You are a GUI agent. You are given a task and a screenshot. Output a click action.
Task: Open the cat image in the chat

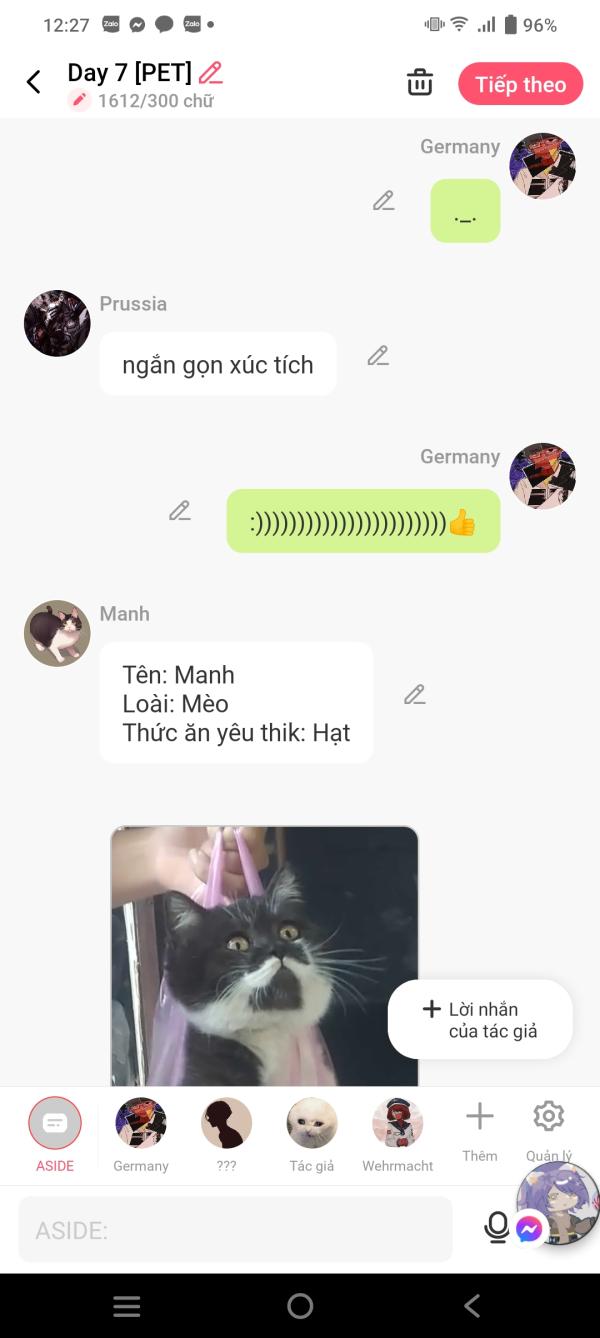pos(264,956)
